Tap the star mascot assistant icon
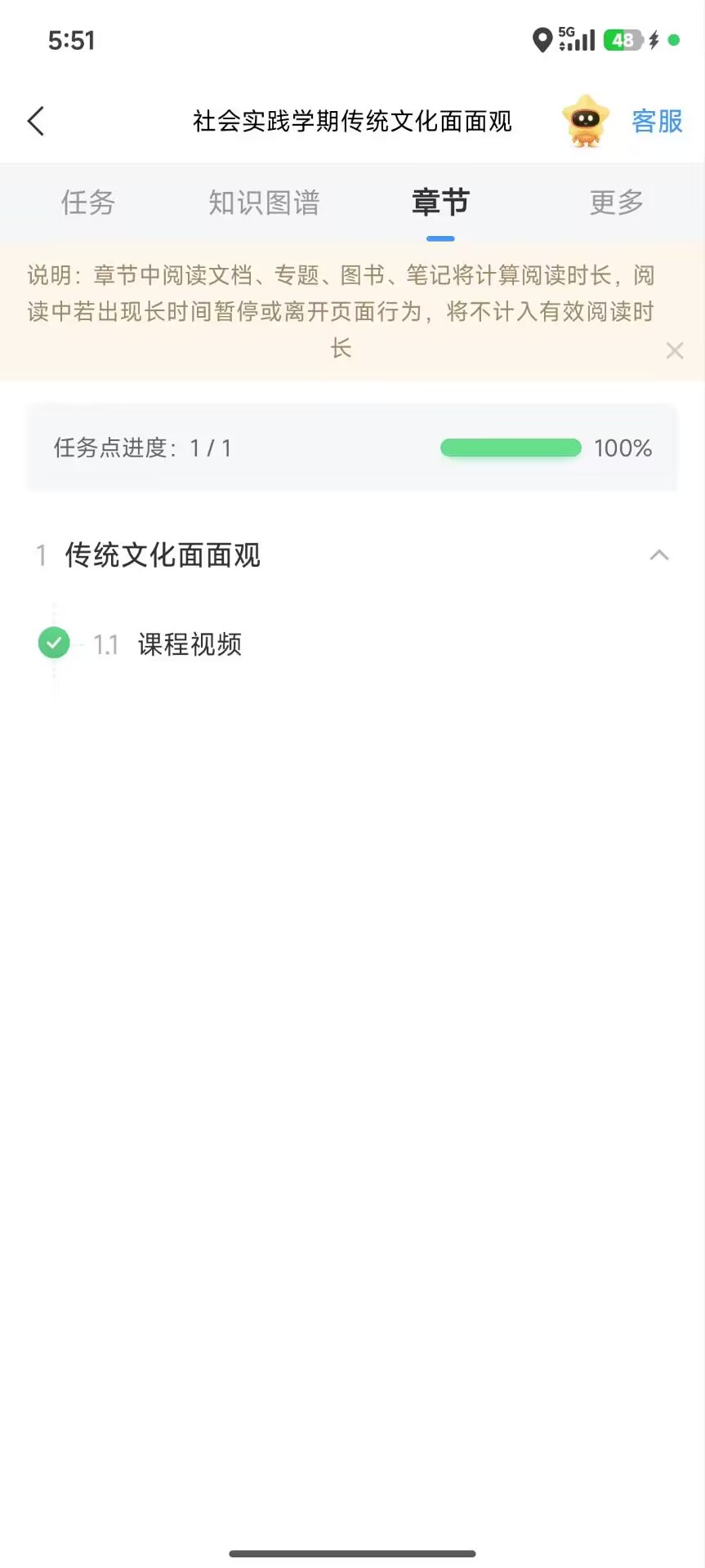The width and height of the screenshot is (705, 1568). (x=586, y=121)
